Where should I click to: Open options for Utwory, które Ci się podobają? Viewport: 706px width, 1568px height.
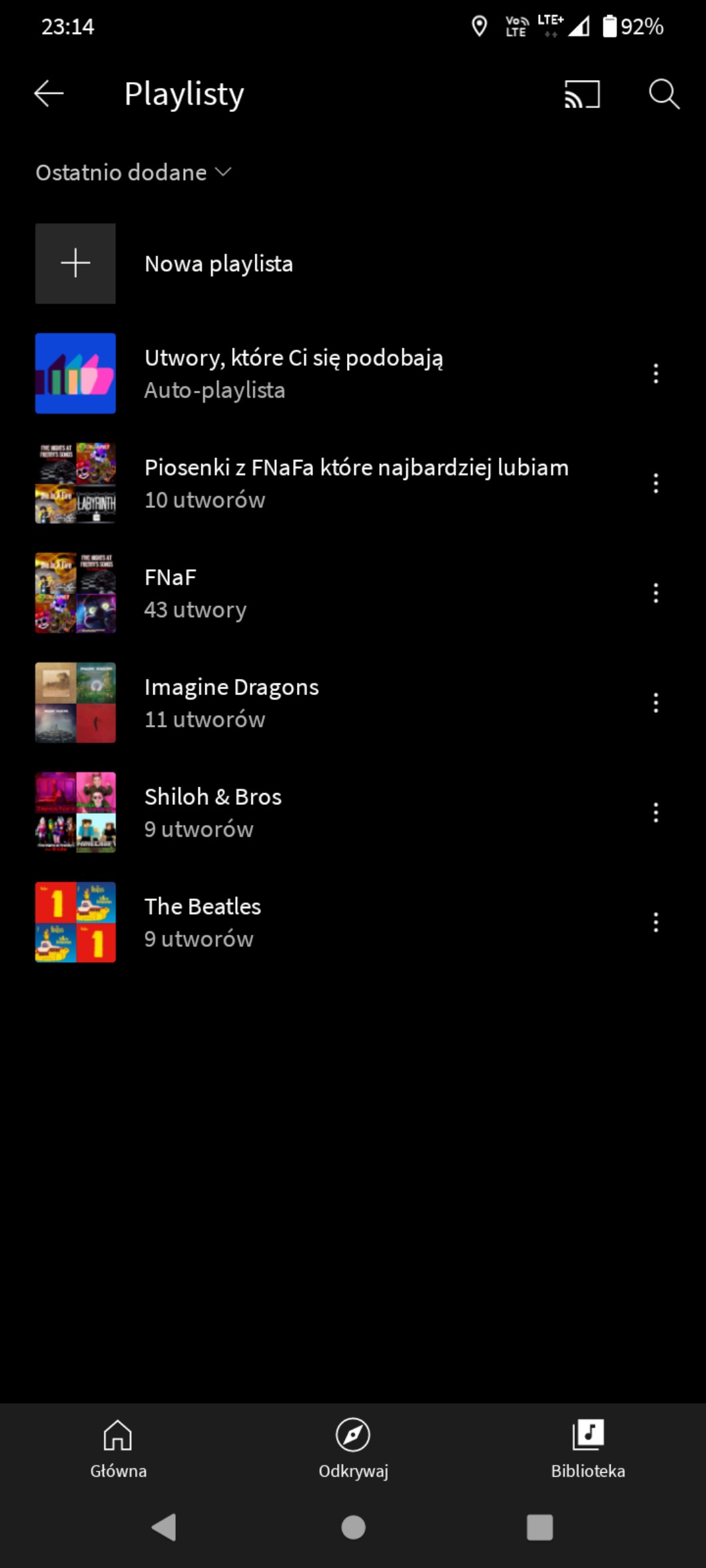point(655,374)
